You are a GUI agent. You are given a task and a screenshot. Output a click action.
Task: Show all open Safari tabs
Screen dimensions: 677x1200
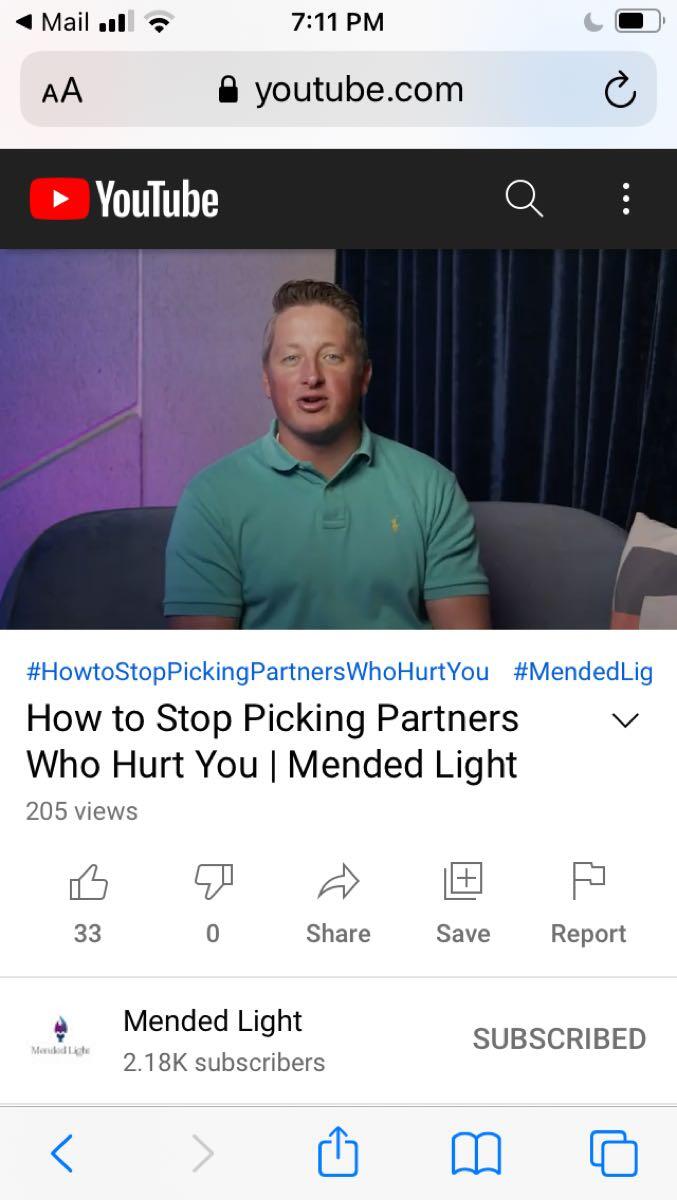point(613,1153)
